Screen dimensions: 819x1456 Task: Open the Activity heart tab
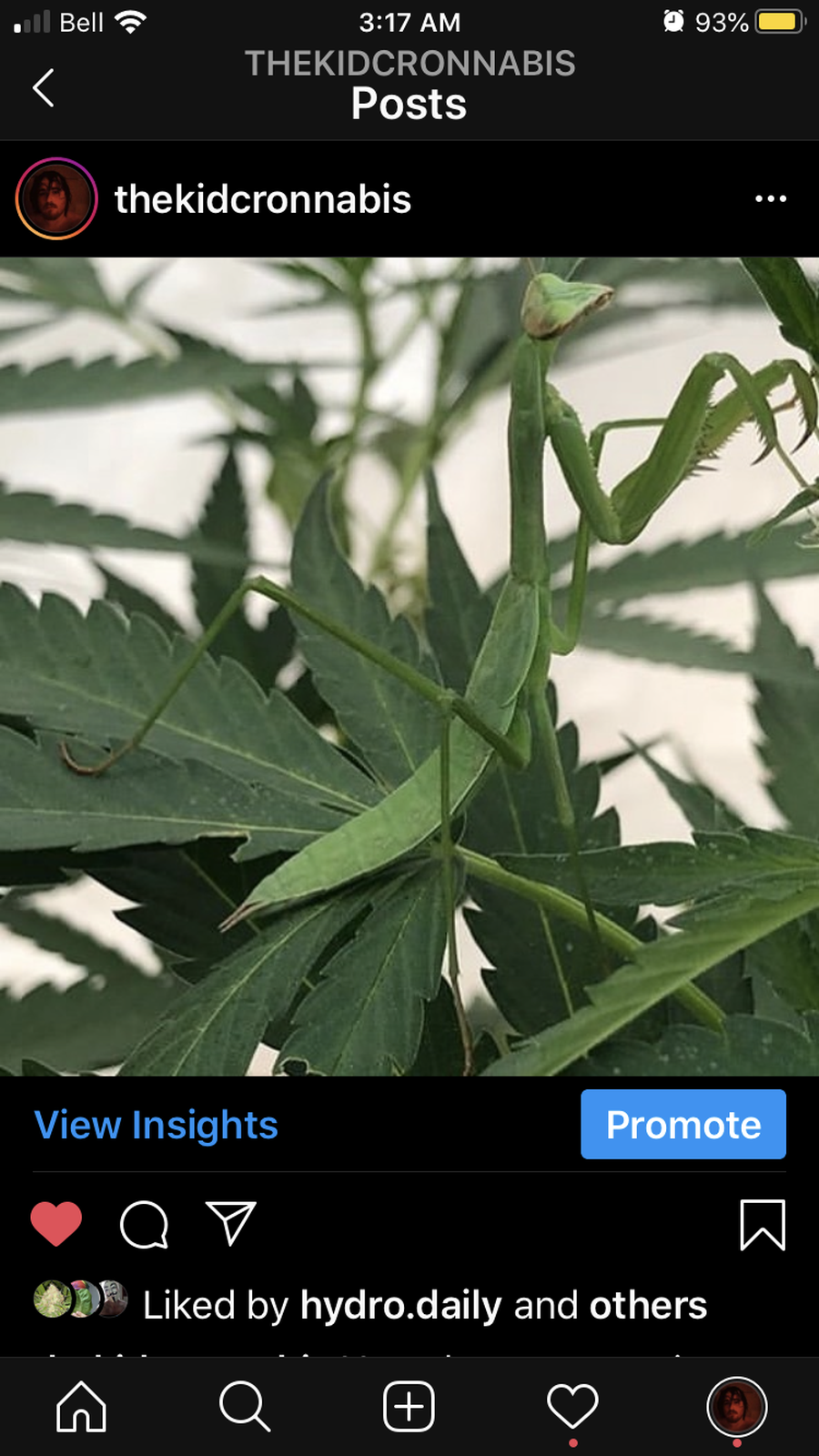click(572, 1407)
